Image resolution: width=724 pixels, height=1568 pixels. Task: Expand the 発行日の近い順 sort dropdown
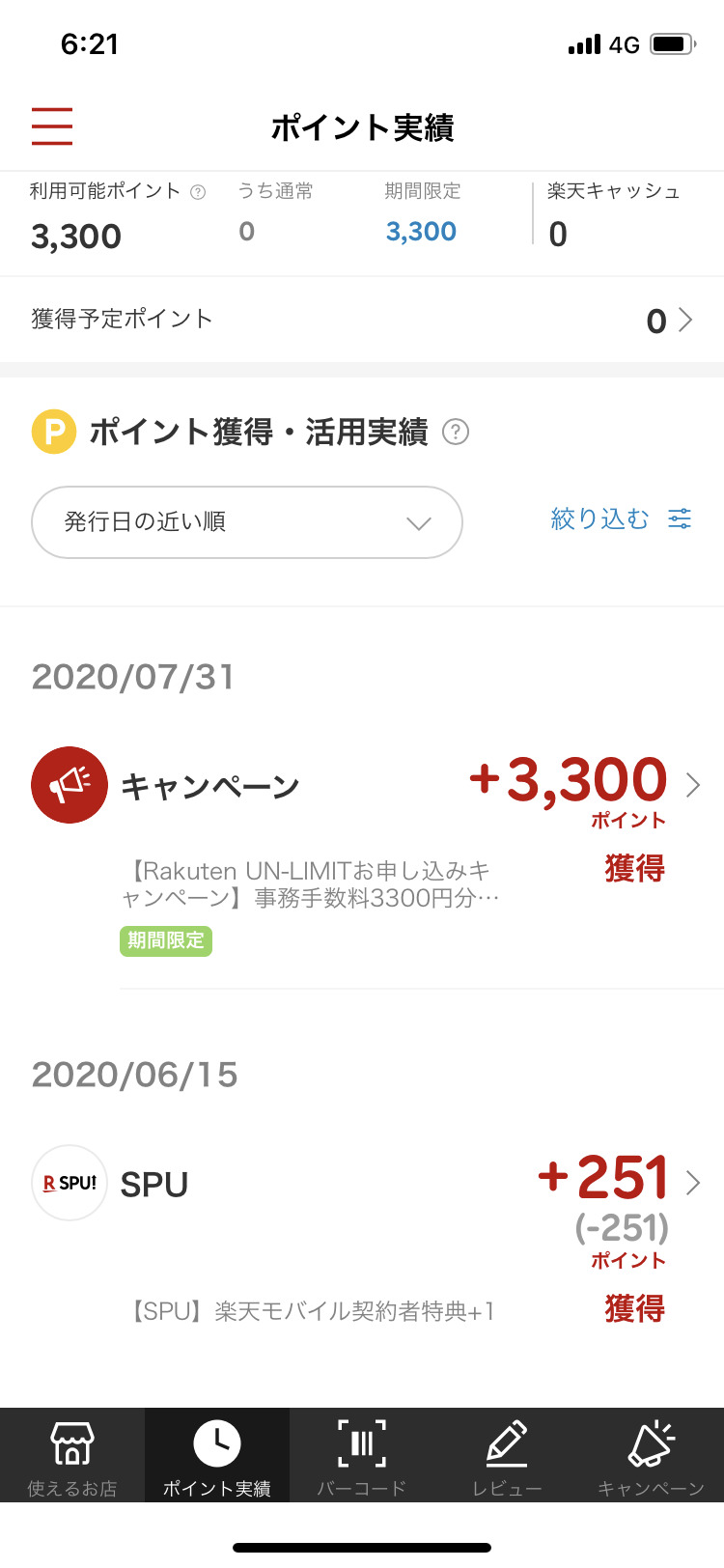(247, 522)
